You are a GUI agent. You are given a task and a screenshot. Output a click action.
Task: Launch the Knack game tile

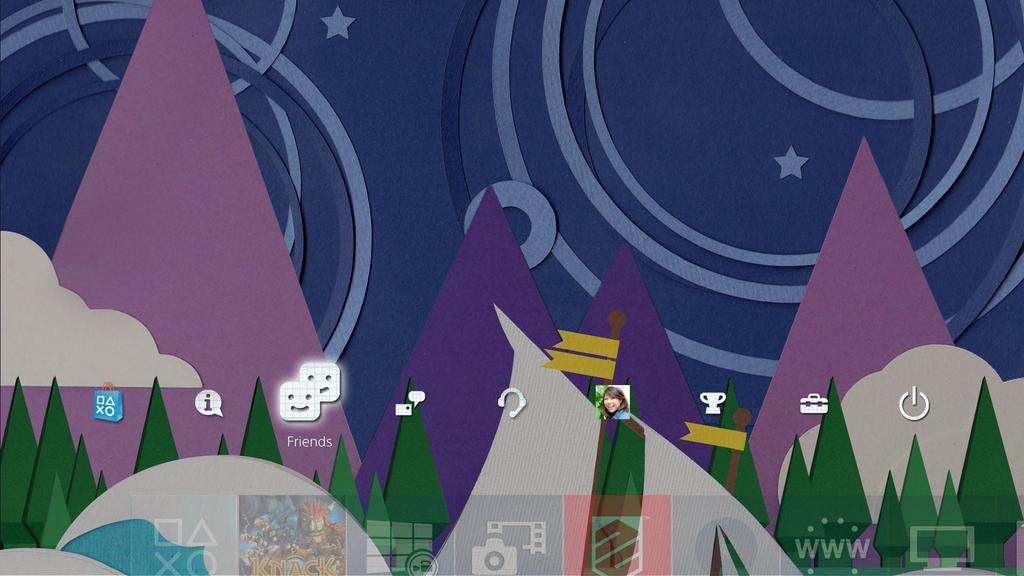(x=292, y=538)
